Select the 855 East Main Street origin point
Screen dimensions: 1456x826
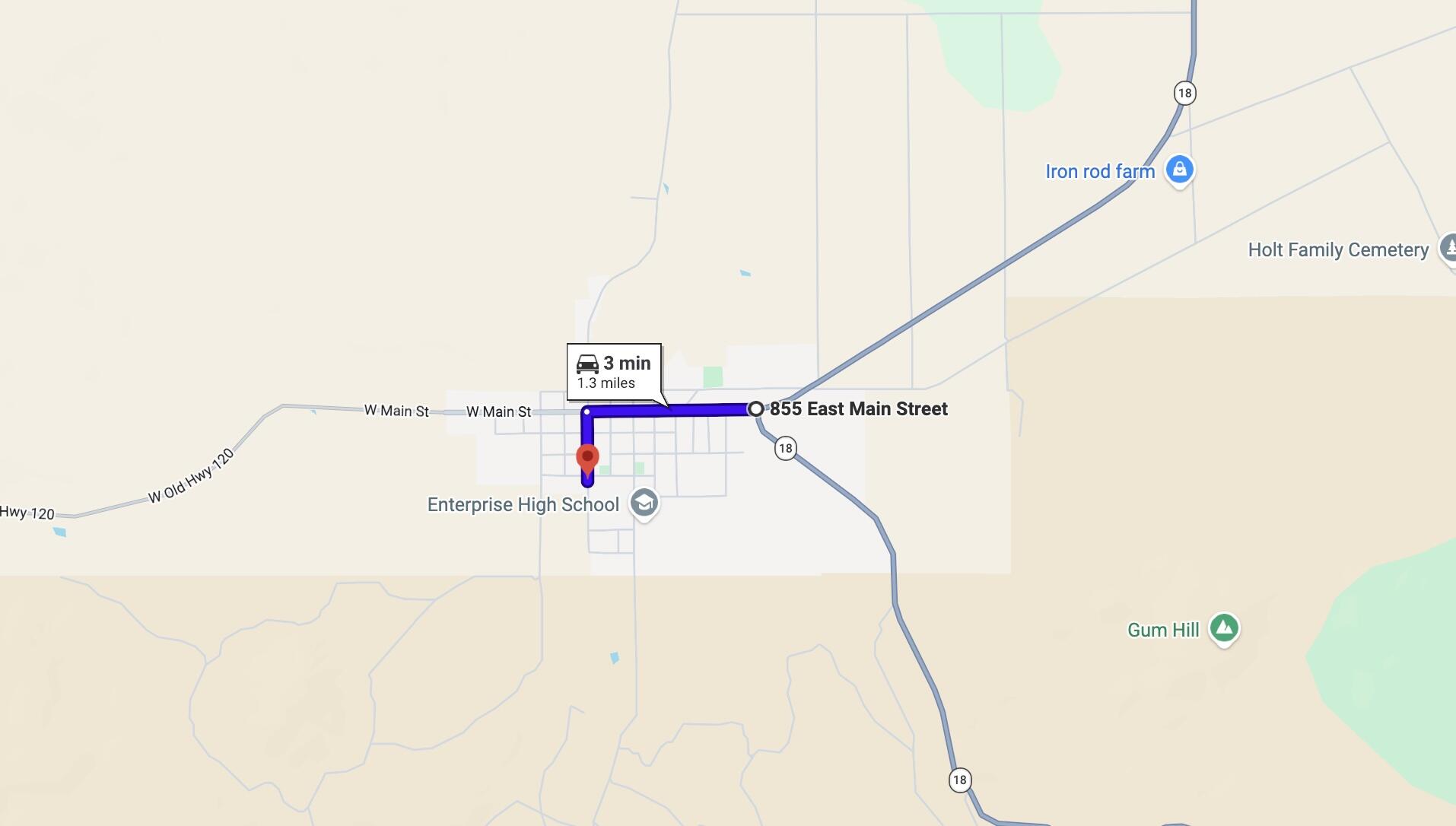click(x=755, y=409)
